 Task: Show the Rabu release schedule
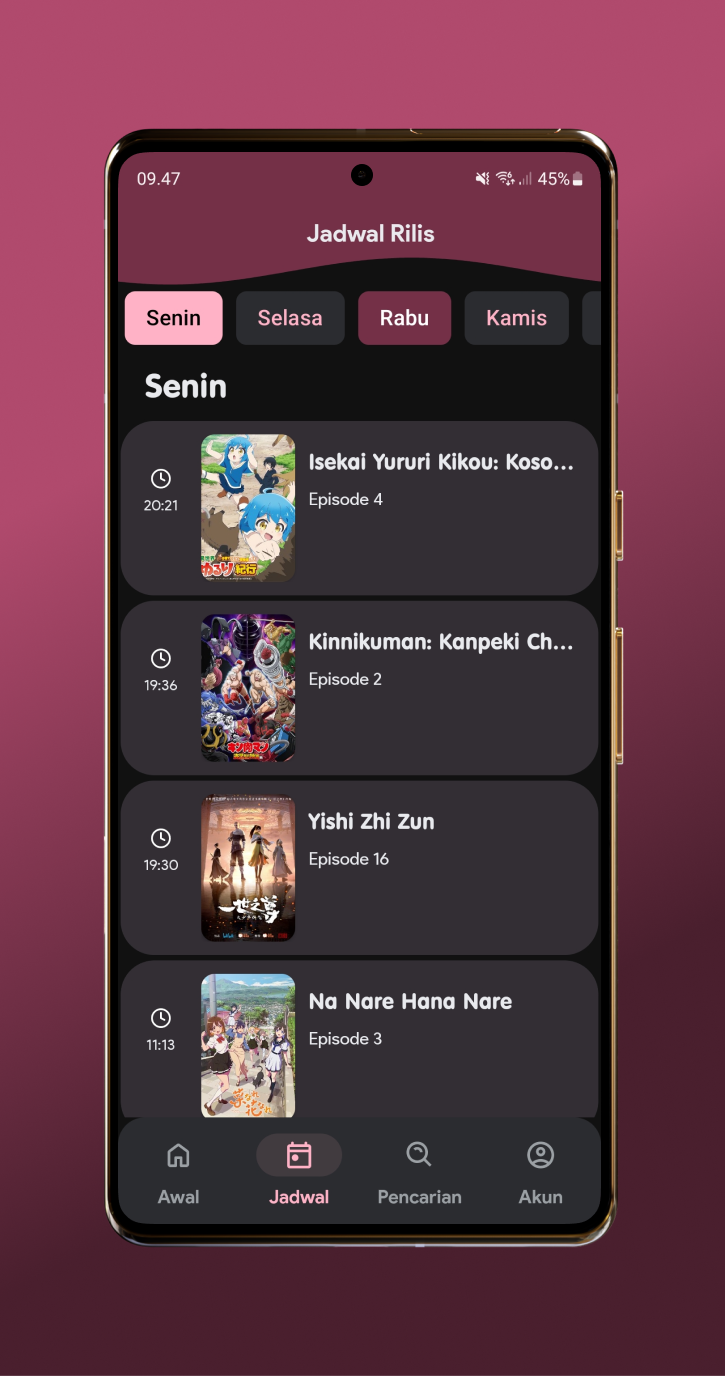(404, 318)
